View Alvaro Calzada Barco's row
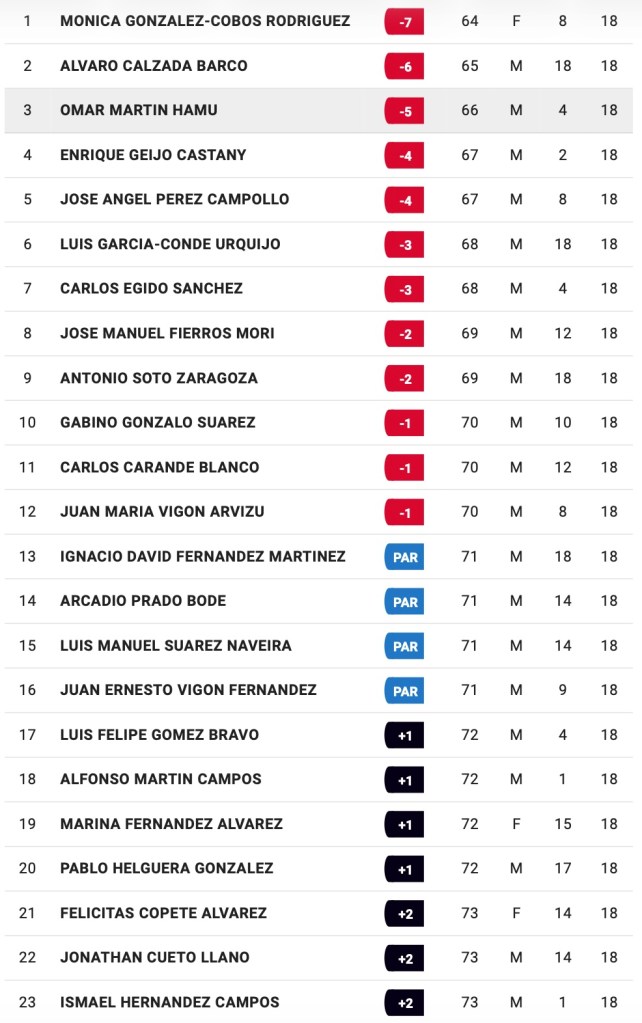Screen dimensions: 642x1023 click(154, 66)
